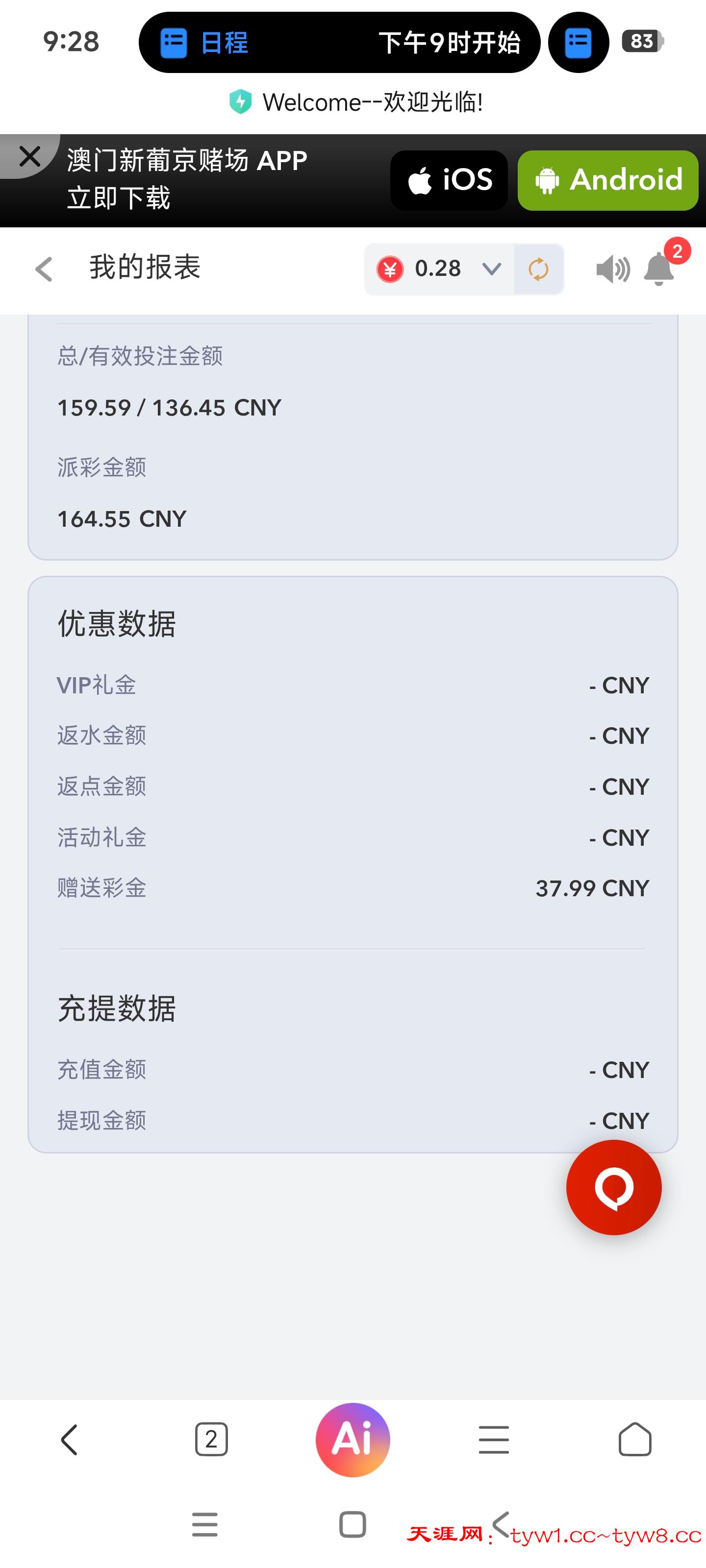
Task: Download the iOS app
Action: 449,180
